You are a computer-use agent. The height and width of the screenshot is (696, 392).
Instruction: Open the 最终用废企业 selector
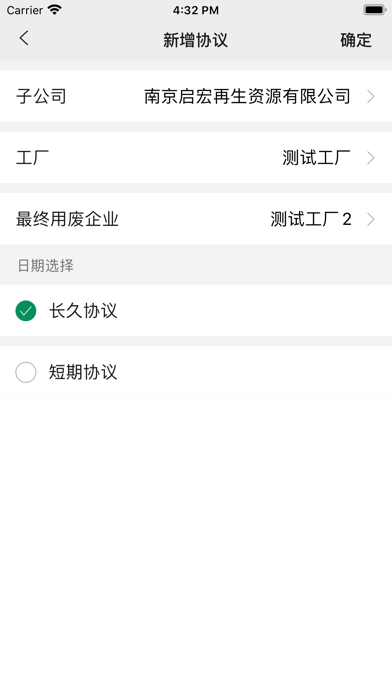196,219
